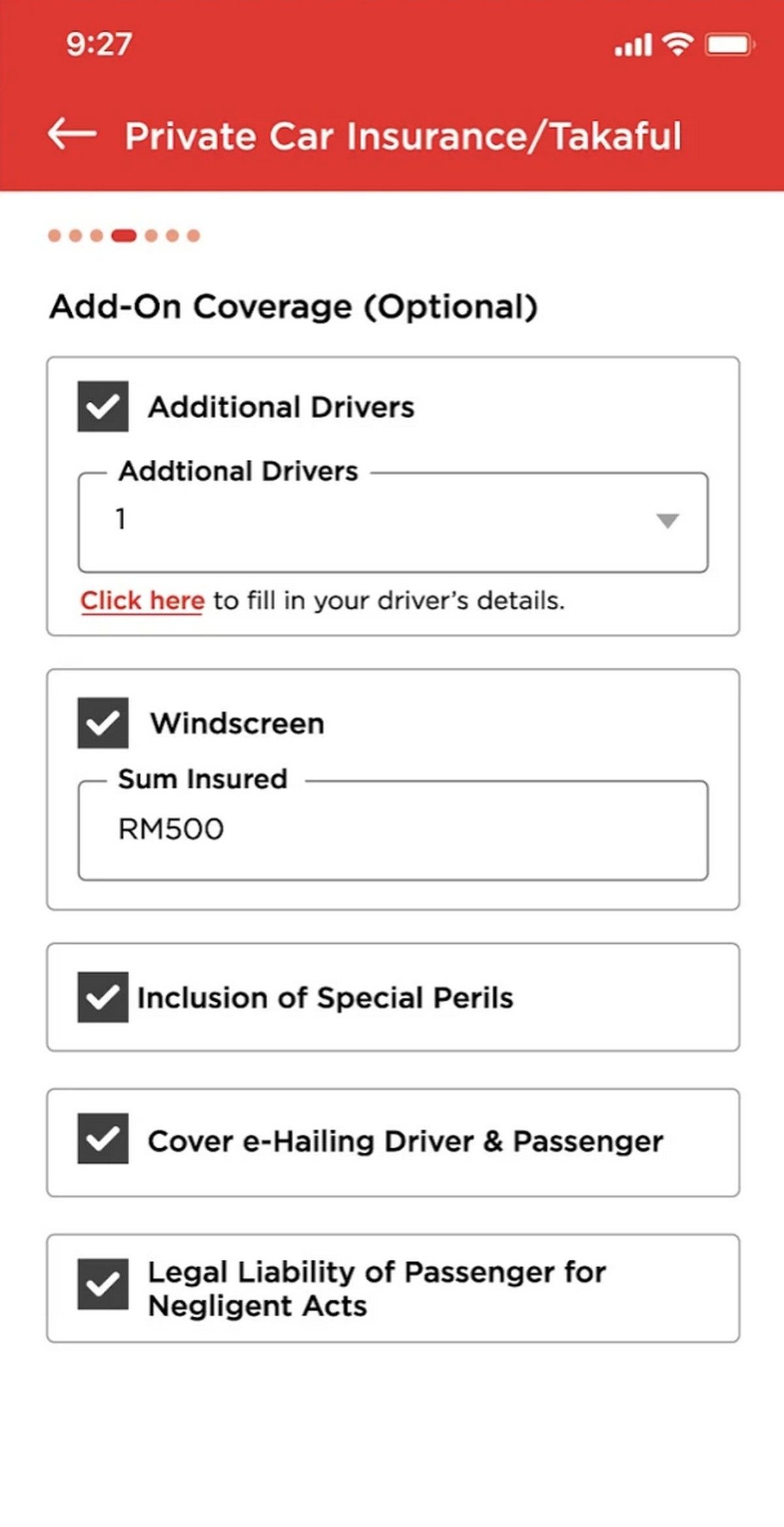
Task: Uncheck the Windscreen checkbox
Action: point(103,723)
